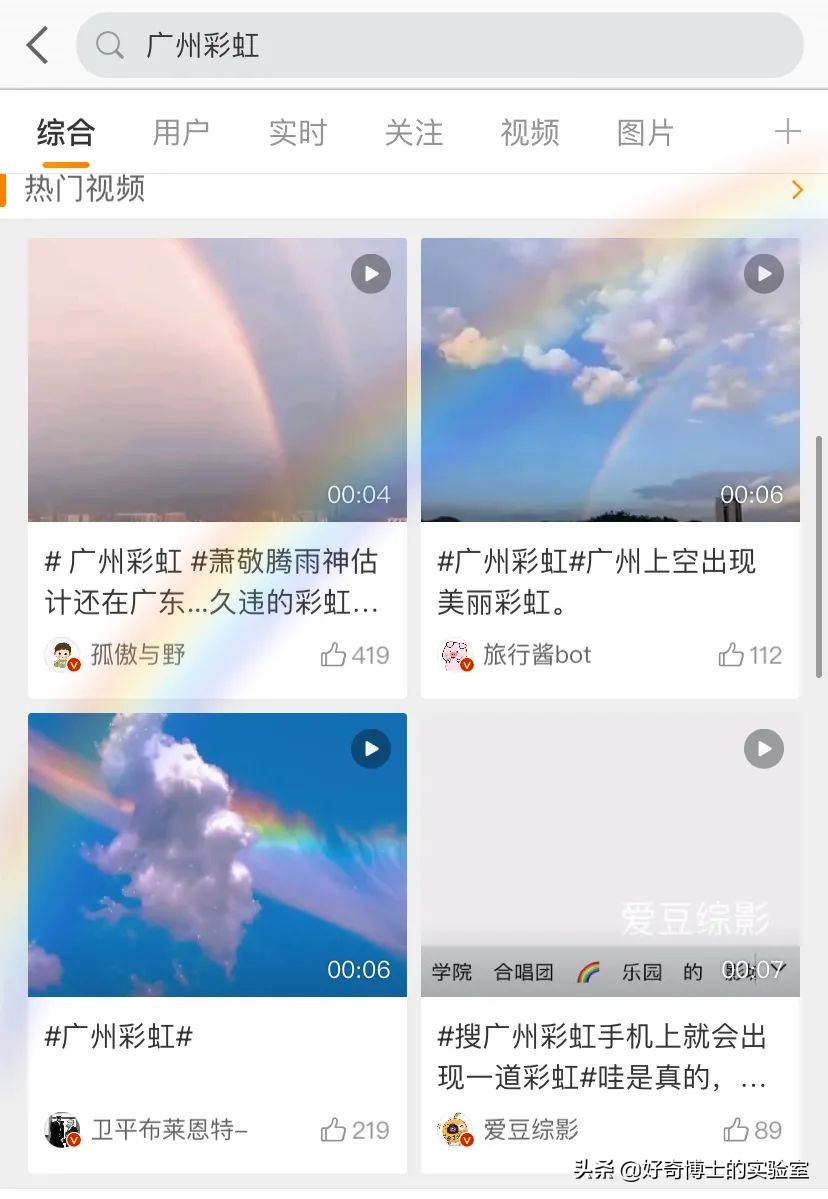Switch to the 视频 tab
This screenshot has width=828, height=1199.
(x=529, y=131)
